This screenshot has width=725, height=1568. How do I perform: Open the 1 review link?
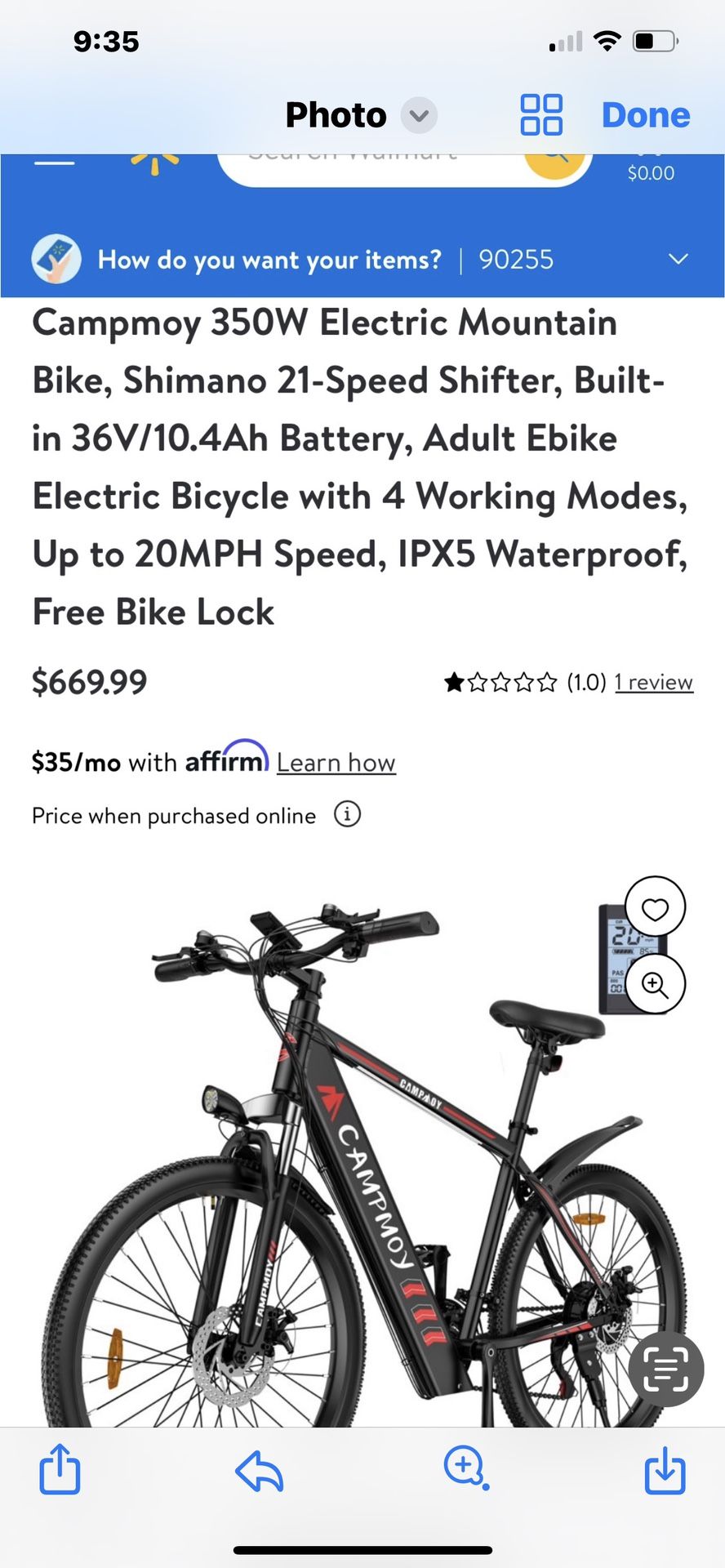tap(652, 681)
